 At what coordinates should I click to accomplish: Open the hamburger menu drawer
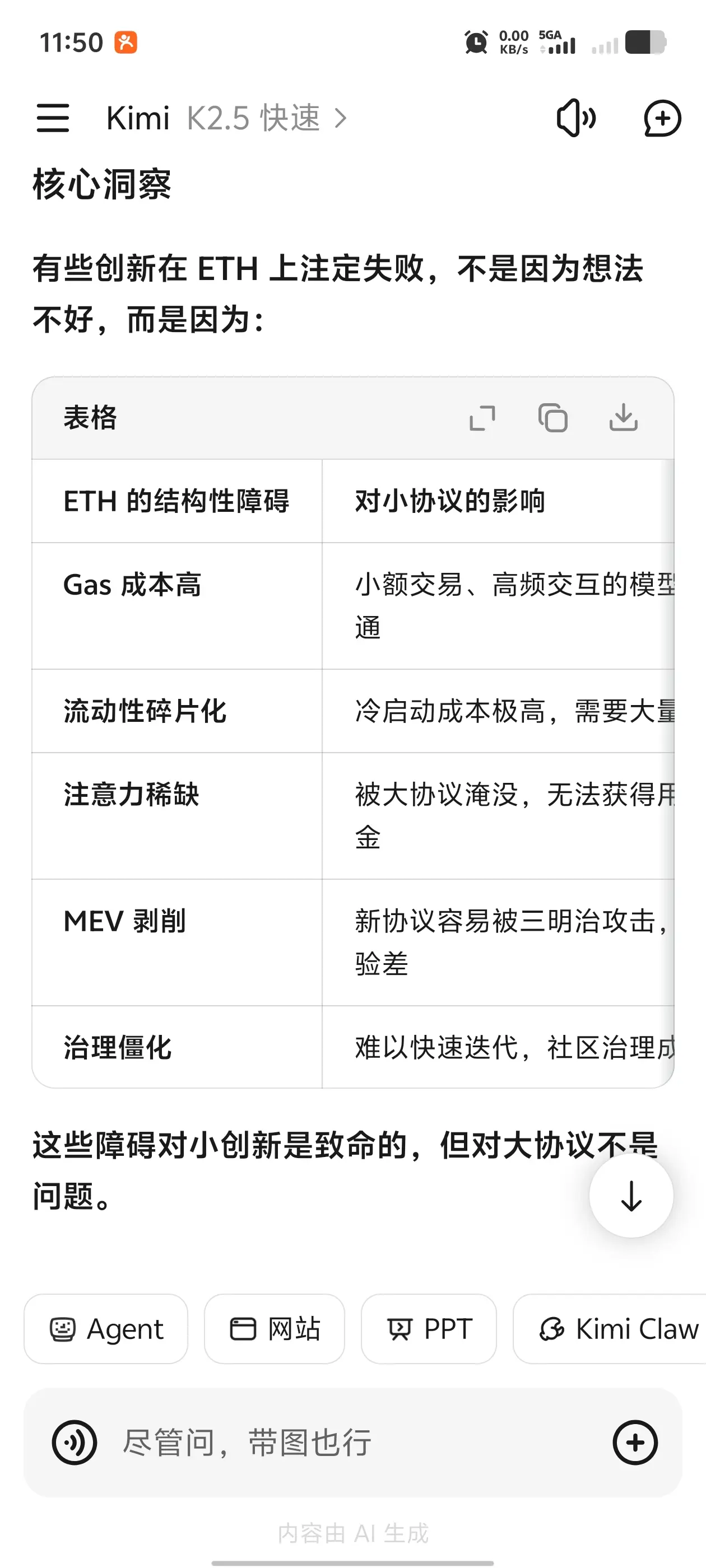pos(53,118)
